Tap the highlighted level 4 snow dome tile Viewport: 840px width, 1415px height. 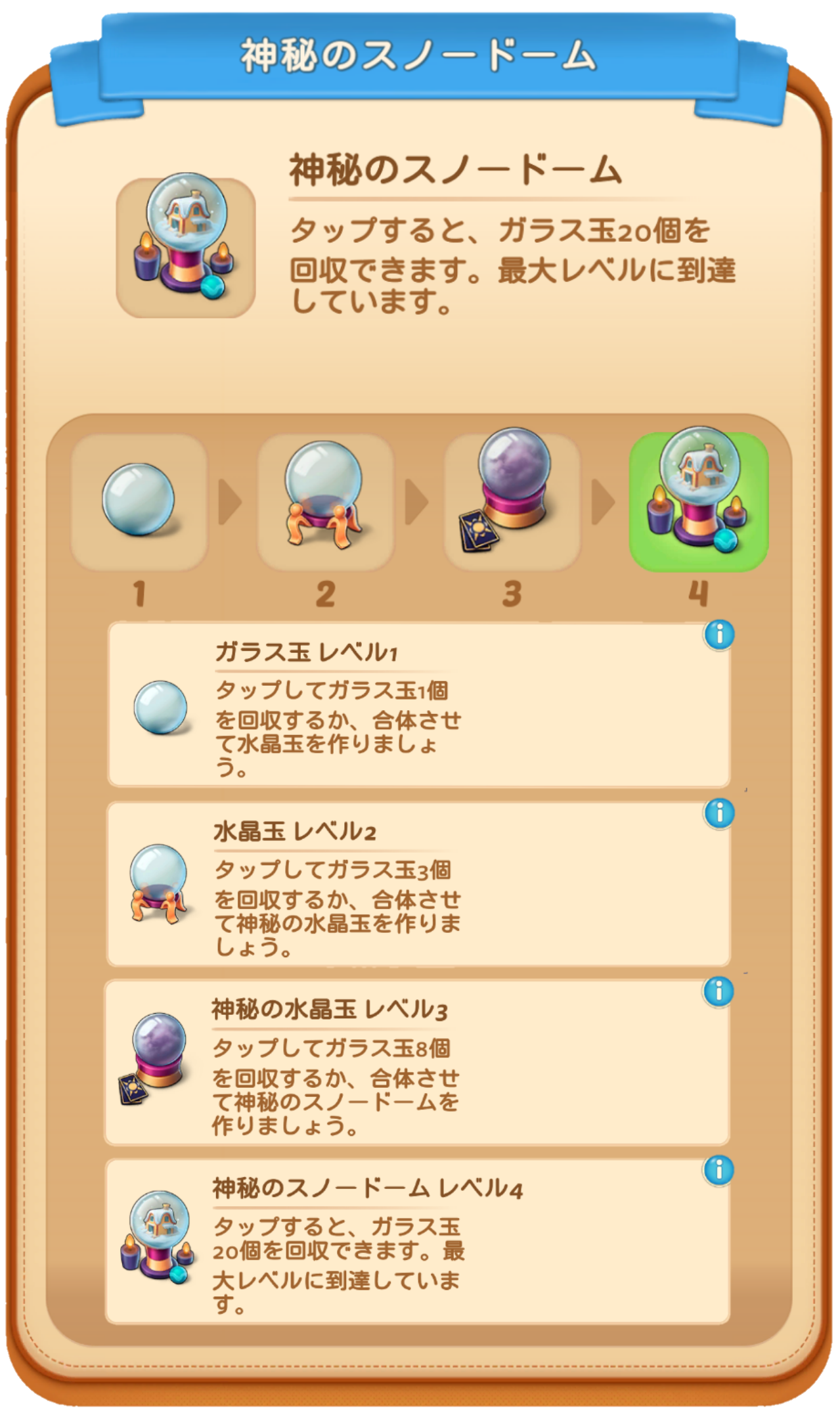699,501
